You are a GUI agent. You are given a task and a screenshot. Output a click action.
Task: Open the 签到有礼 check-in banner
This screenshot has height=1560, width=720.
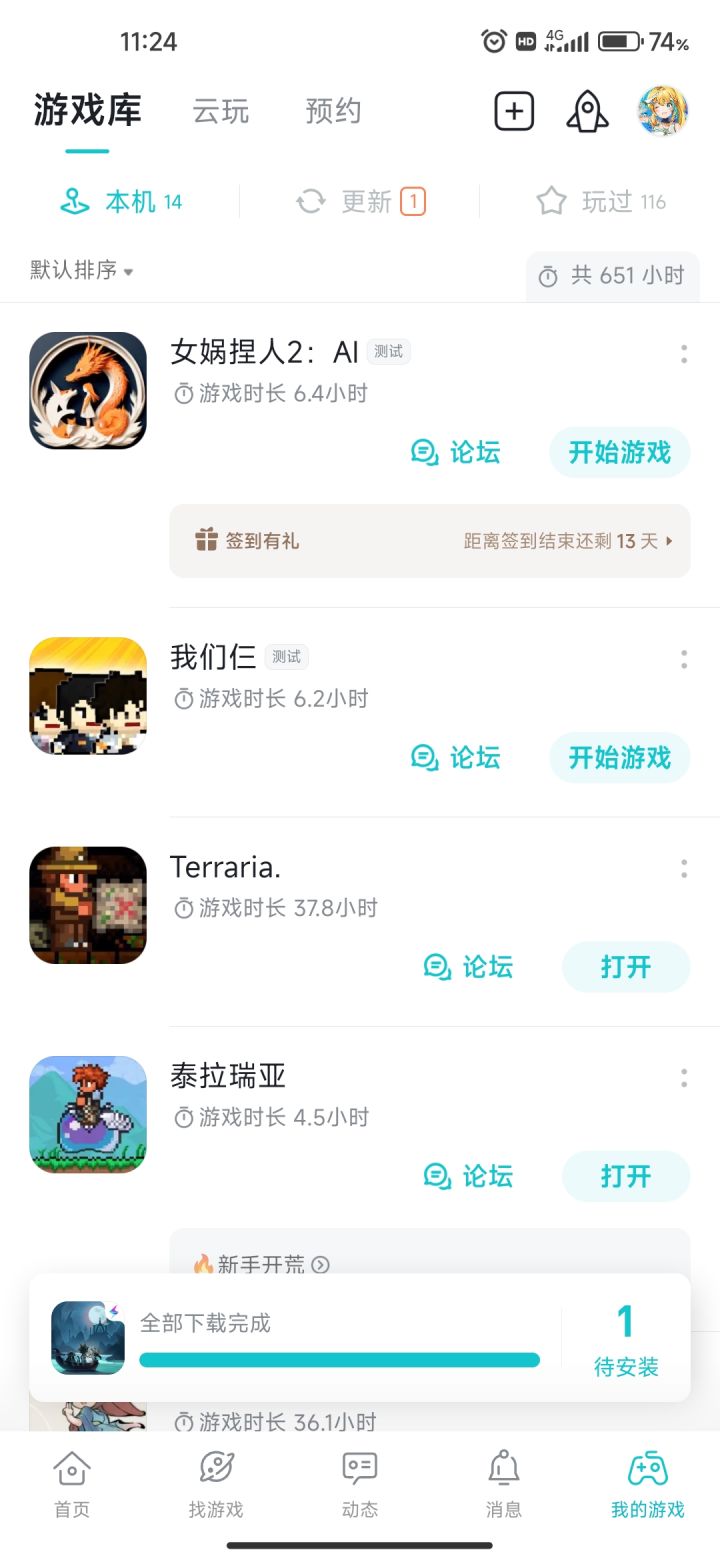[430, 541]
